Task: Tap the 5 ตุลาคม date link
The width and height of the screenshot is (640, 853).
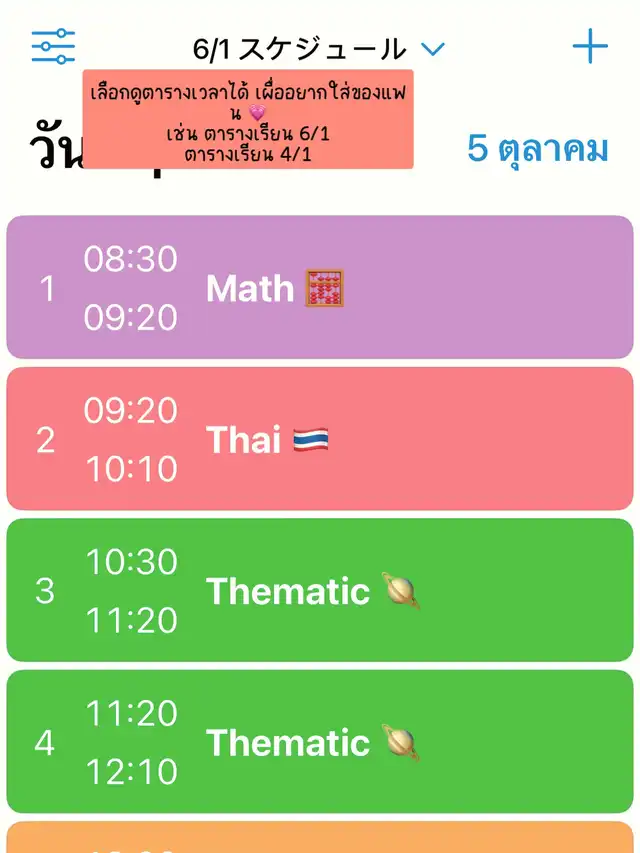Action: click(x=538, y=148)
